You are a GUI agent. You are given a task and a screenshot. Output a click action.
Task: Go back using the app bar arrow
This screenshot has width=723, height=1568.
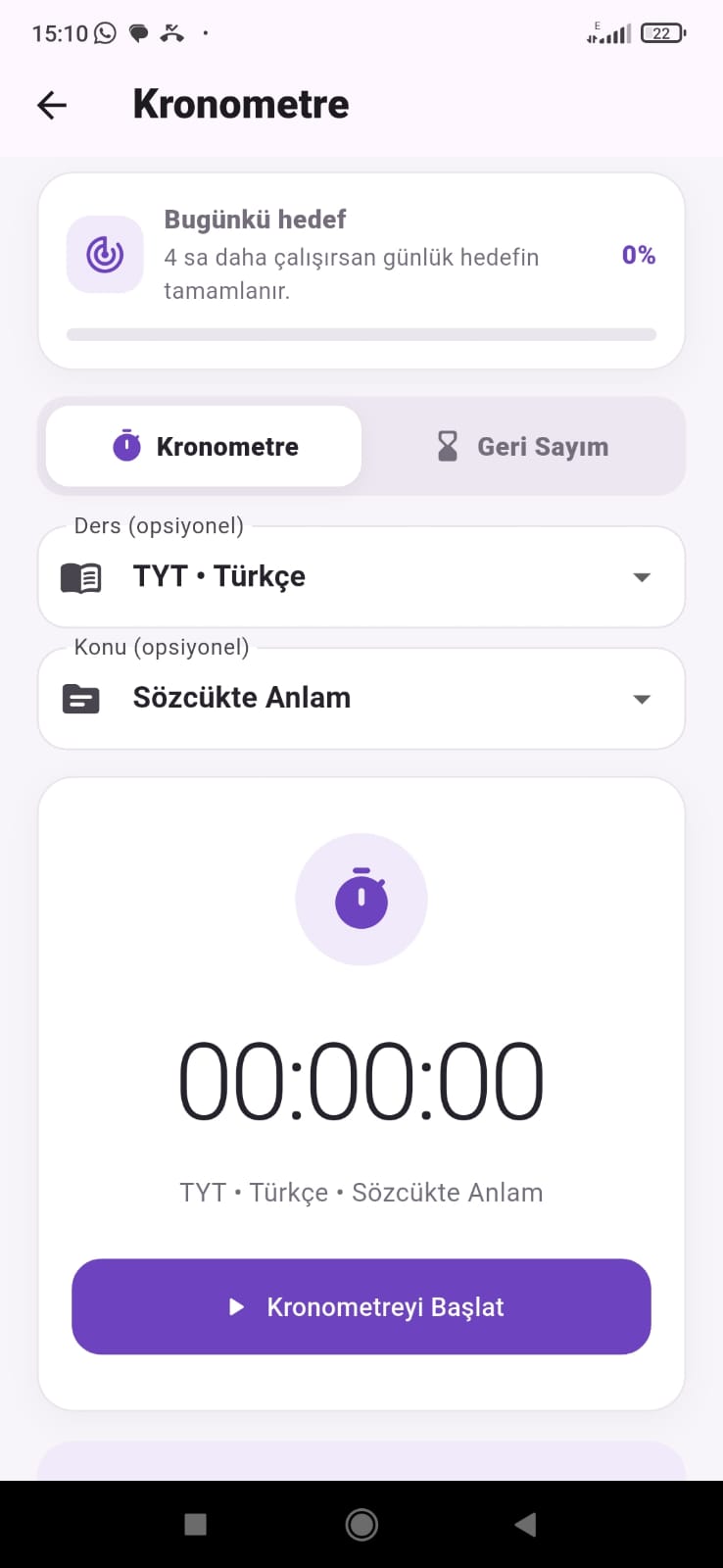pyautogui.click(x=52, y=105)
